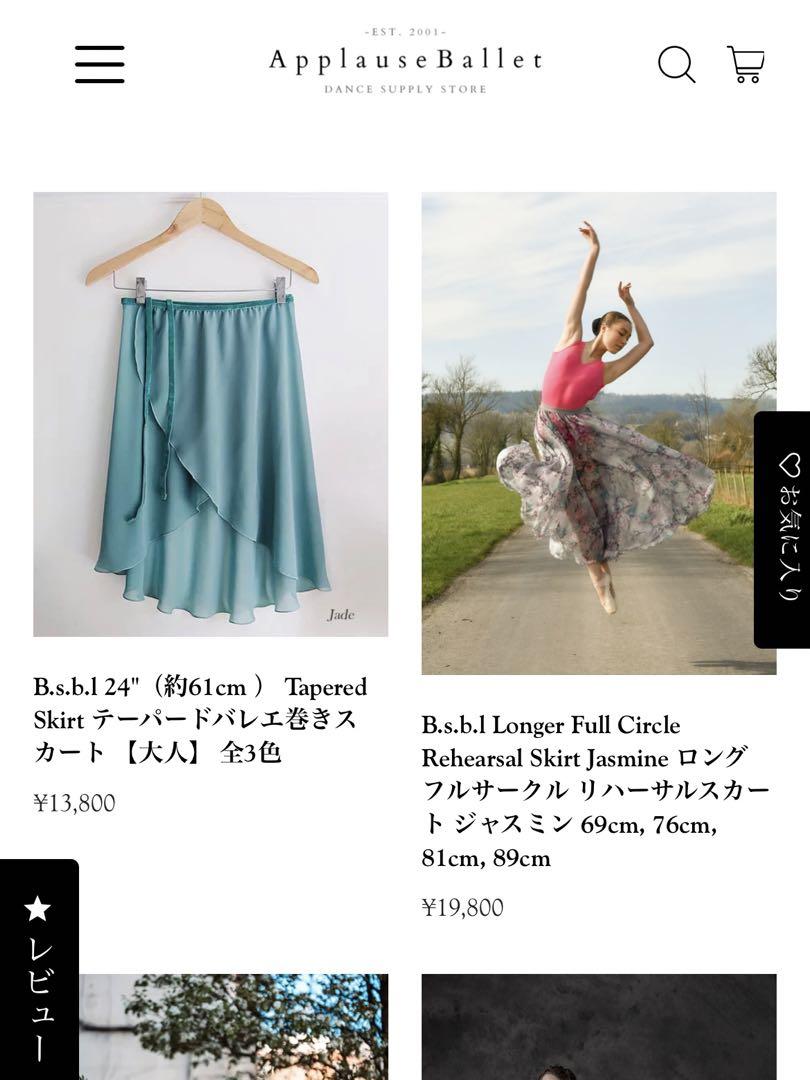The image size is (810, 1080).
Task: Open the search icon
Action: [676, 65]
